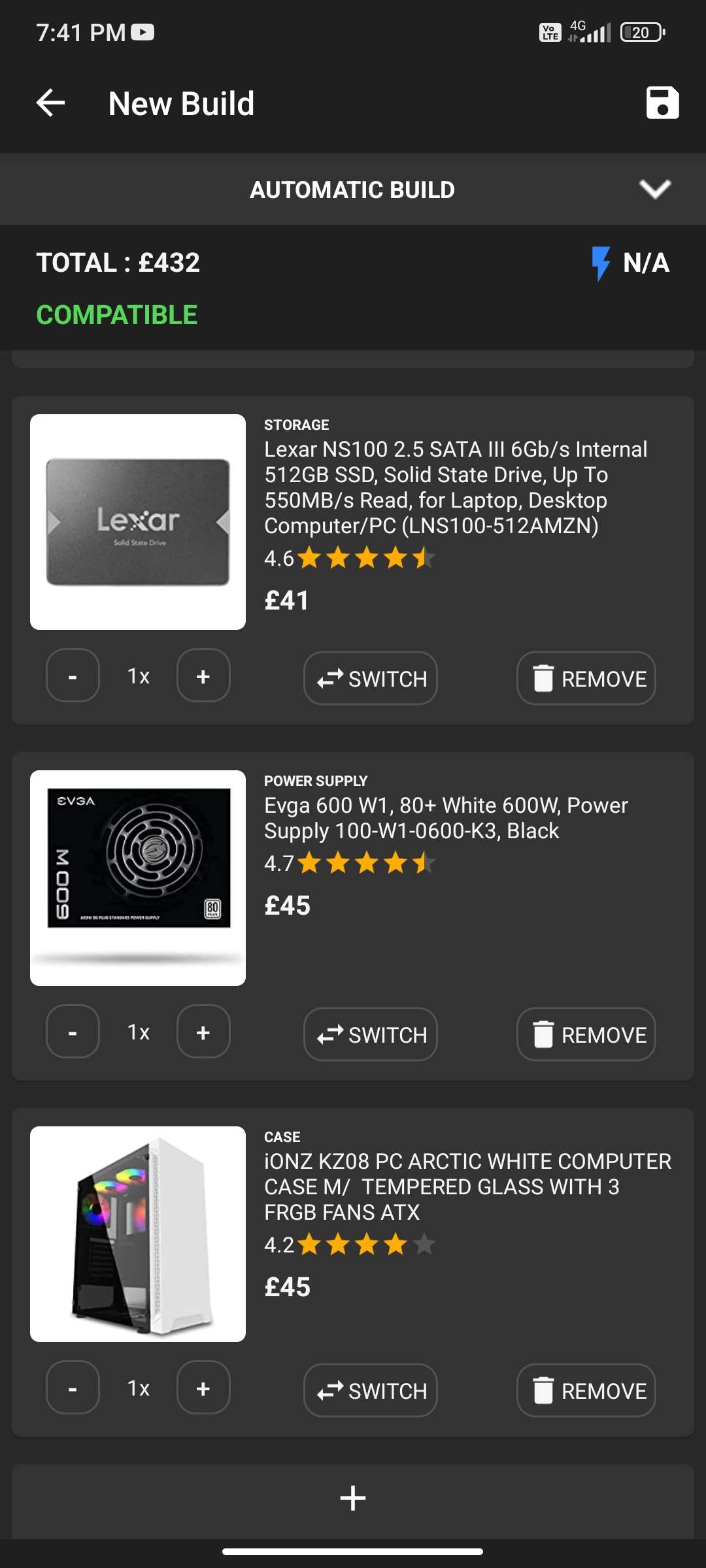Switch the Lexar storage component
Screen dimensions: 706x1568
click(x=371, y=679)
